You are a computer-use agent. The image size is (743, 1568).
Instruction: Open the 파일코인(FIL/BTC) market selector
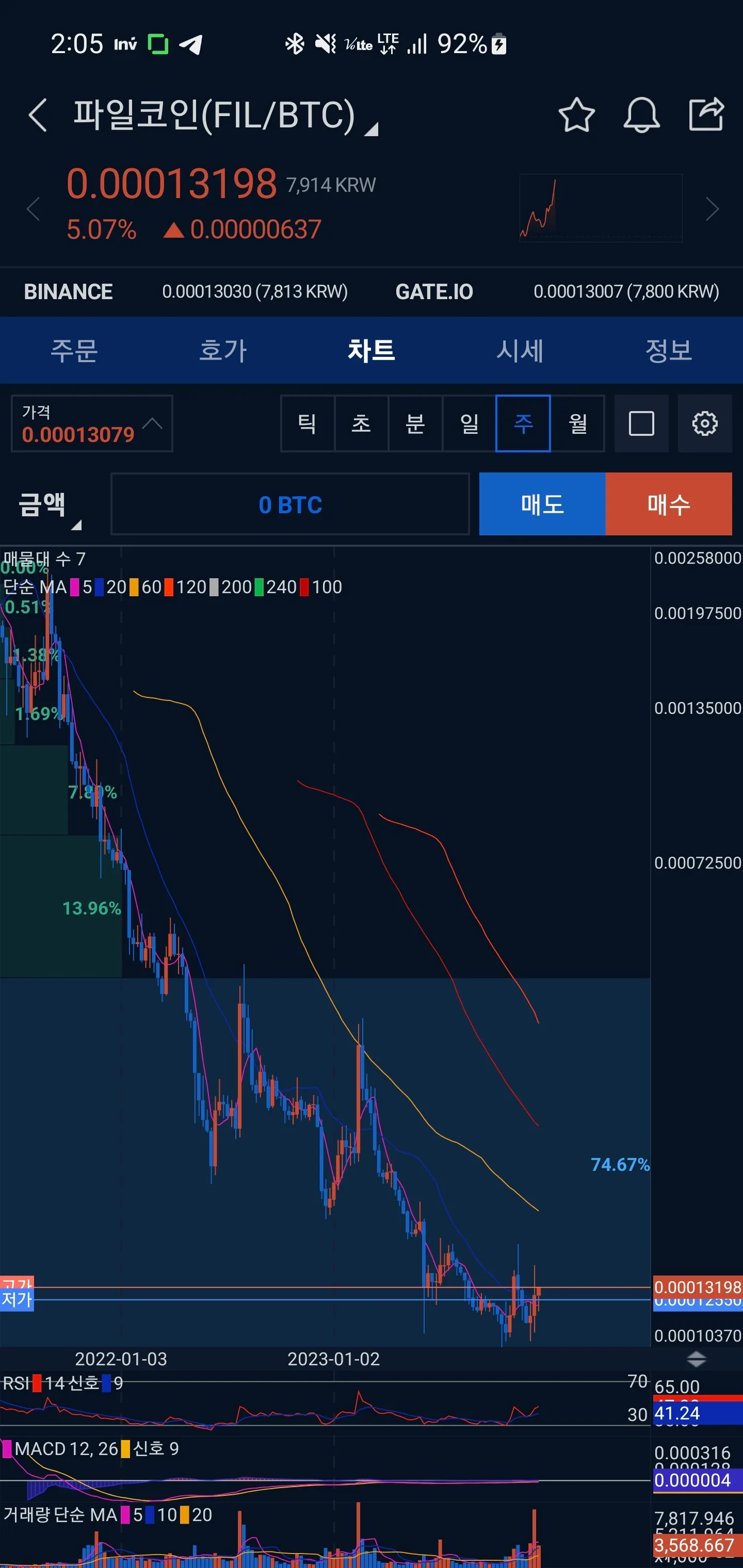tap(225, 116)
